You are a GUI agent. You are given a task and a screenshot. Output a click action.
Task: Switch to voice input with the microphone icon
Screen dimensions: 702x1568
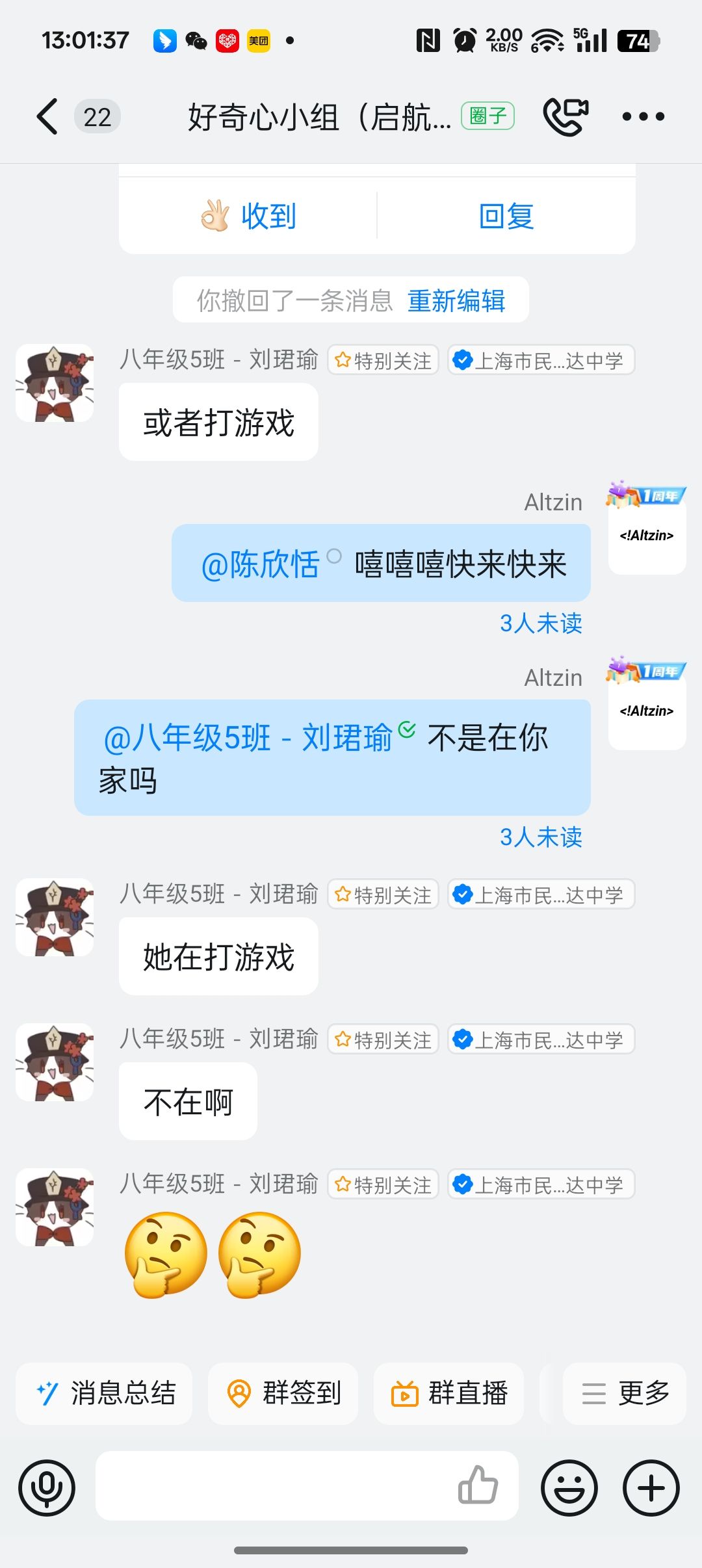point(47,1488)
